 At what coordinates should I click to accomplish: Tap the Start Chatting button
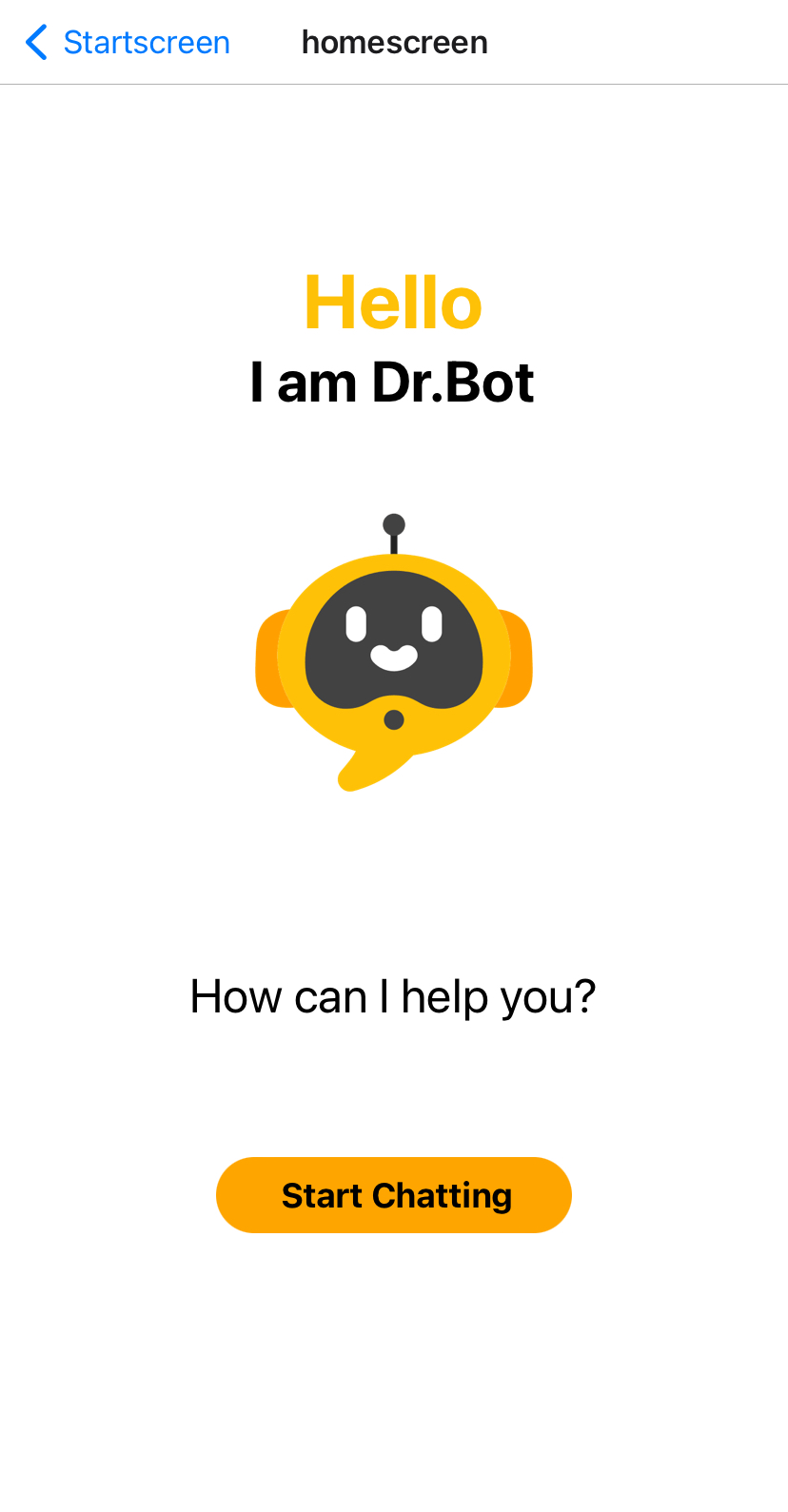(x=394, y=1195)
